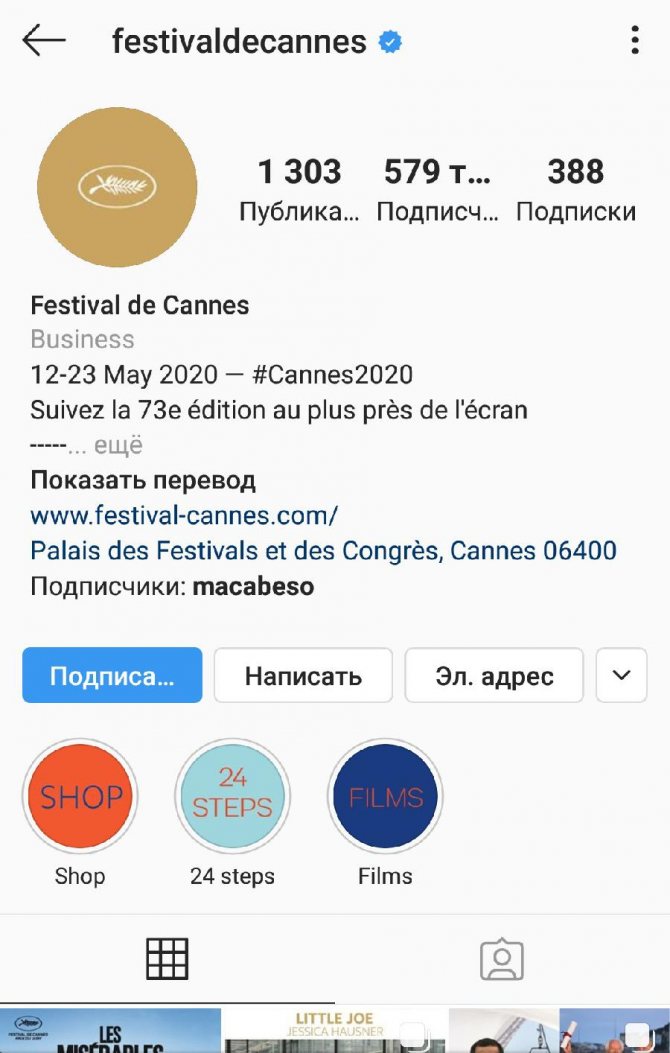The image size is (670, 1053).
Task: Expand suggested accounts with the chevron button
Action: [x=622, y=675]
